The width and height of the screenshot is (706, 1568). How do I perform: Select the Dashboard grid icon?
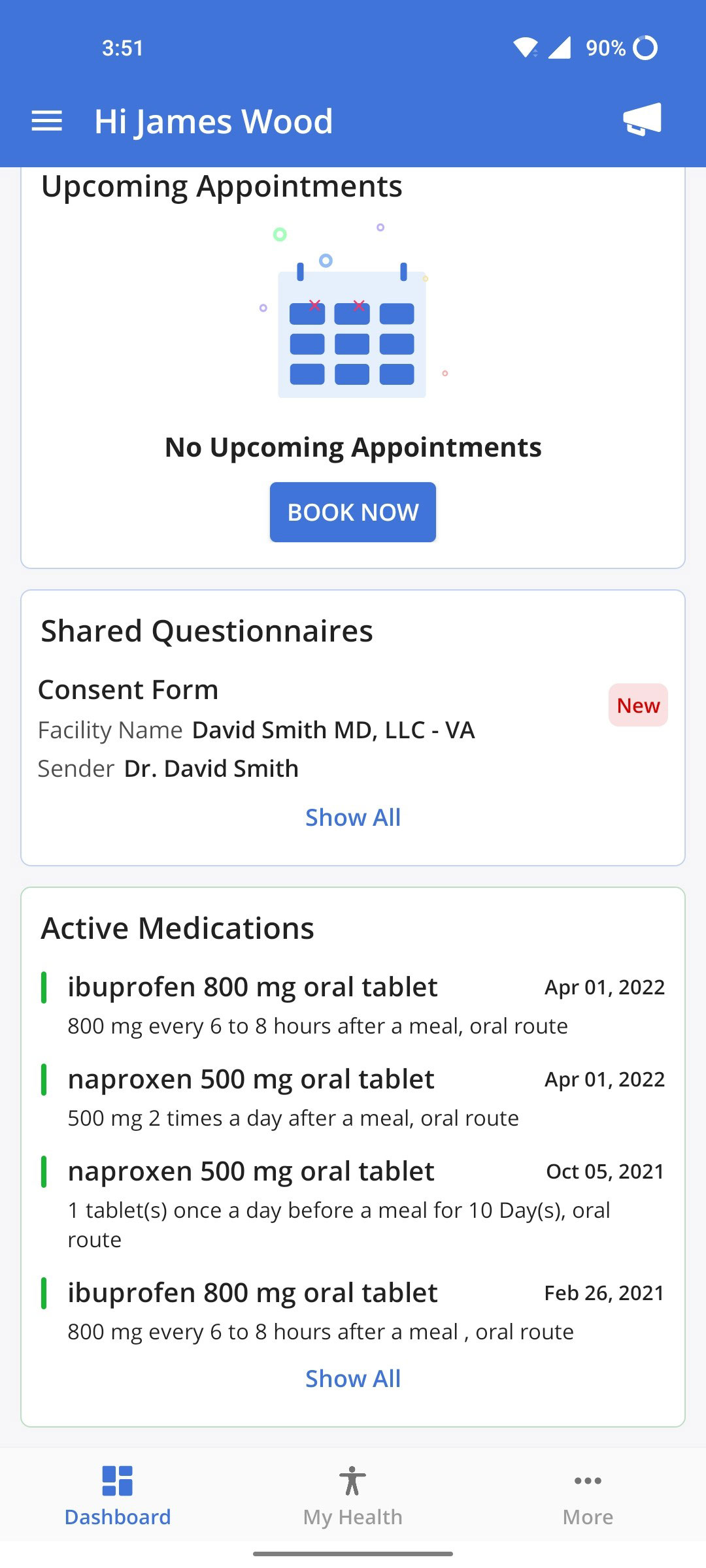click(x=117, y=1481)
